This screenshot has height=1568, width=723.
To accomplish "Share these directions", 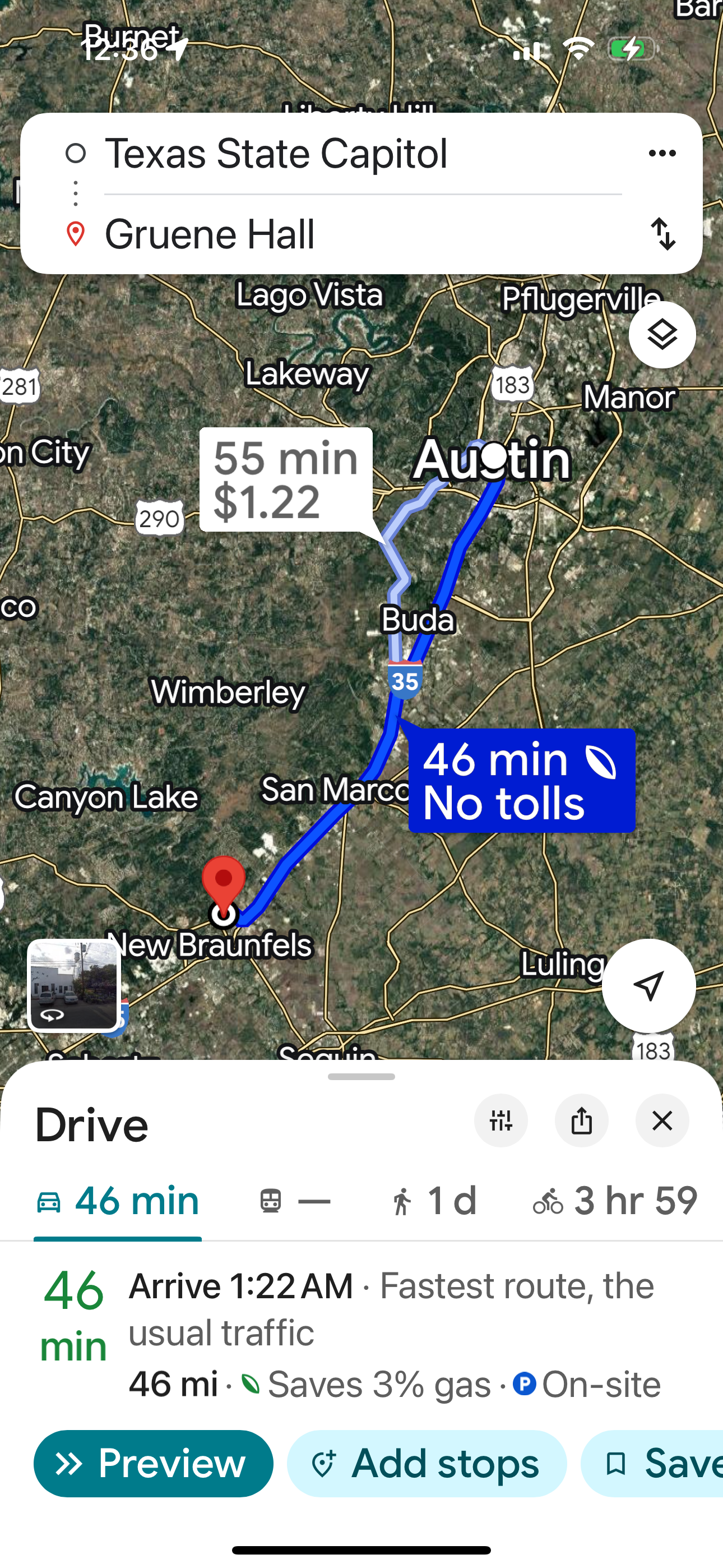I will (x=581, y=1120).
